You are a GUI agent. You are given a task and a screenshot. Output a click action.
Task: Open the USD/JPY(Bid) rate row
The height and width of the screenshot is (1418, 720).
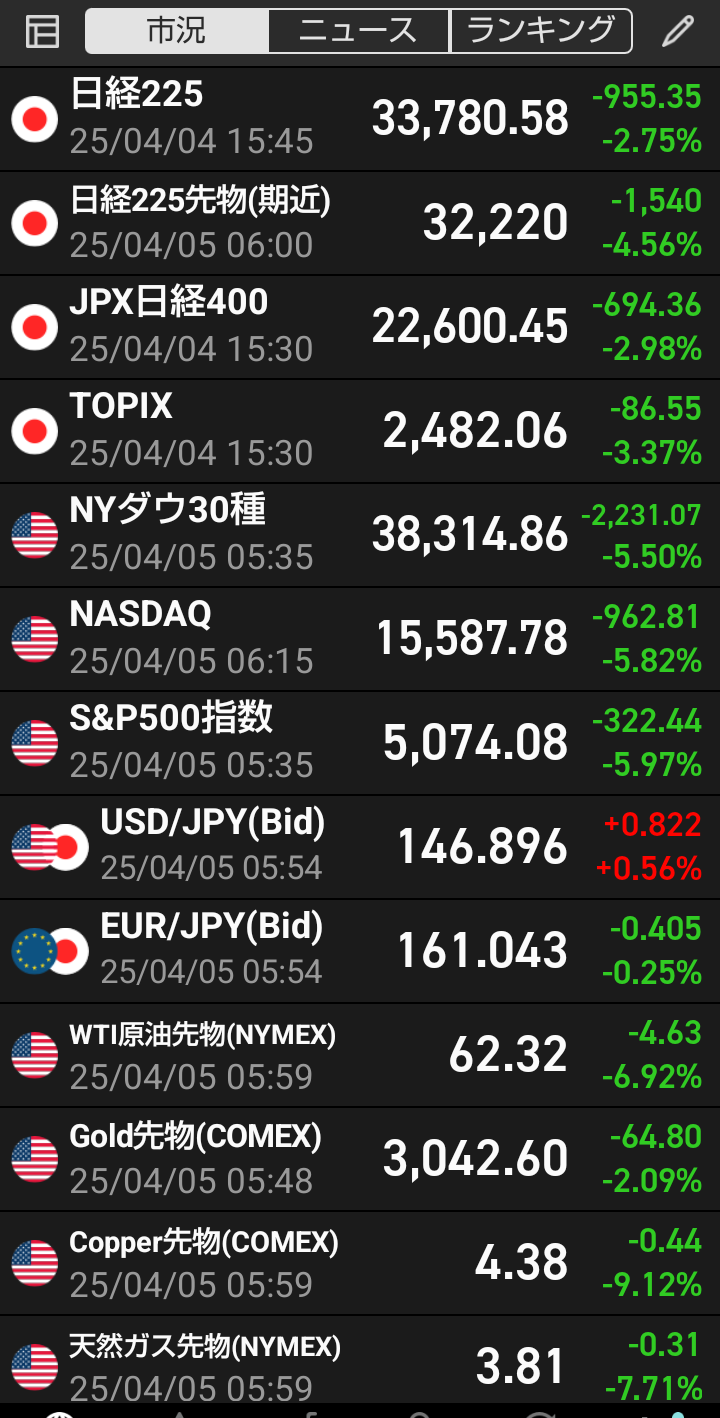point(360,847)
